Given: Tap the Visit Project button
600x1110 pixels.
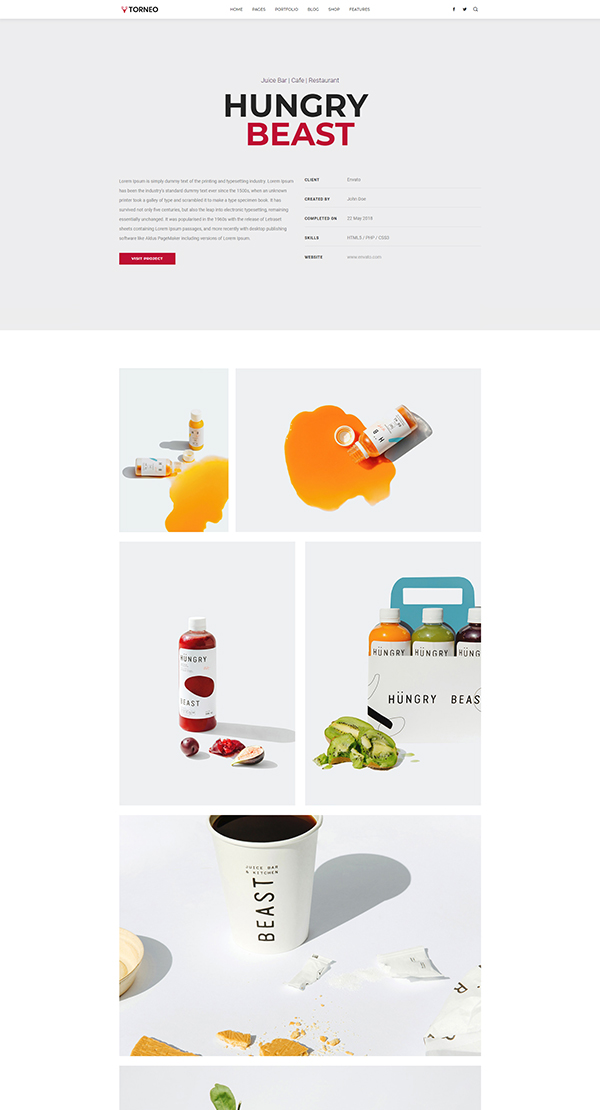Looking at the screenshot, I should (147, 258).
